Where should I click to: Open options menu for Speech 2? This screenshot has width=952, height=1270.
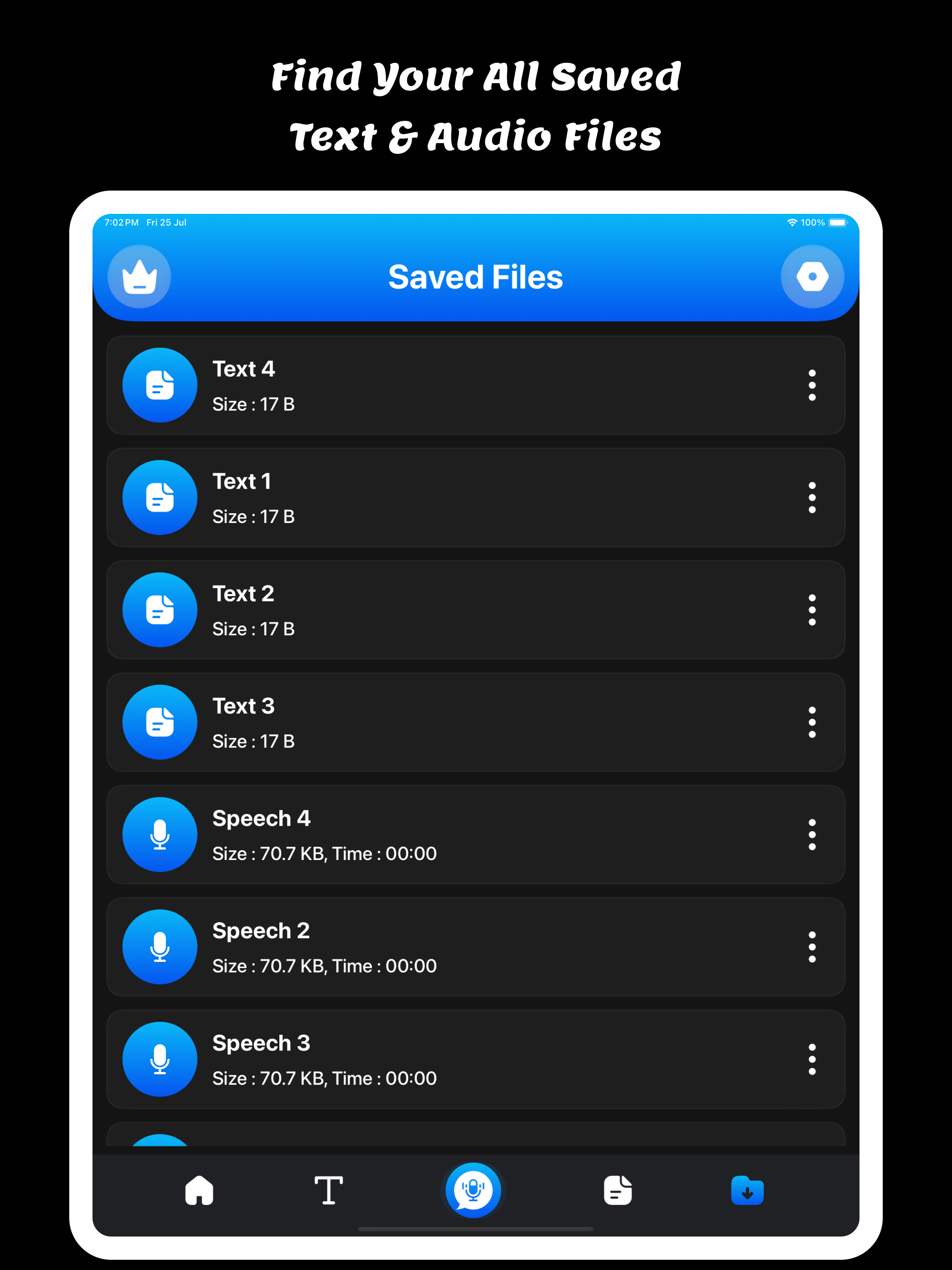pos(812,947)
